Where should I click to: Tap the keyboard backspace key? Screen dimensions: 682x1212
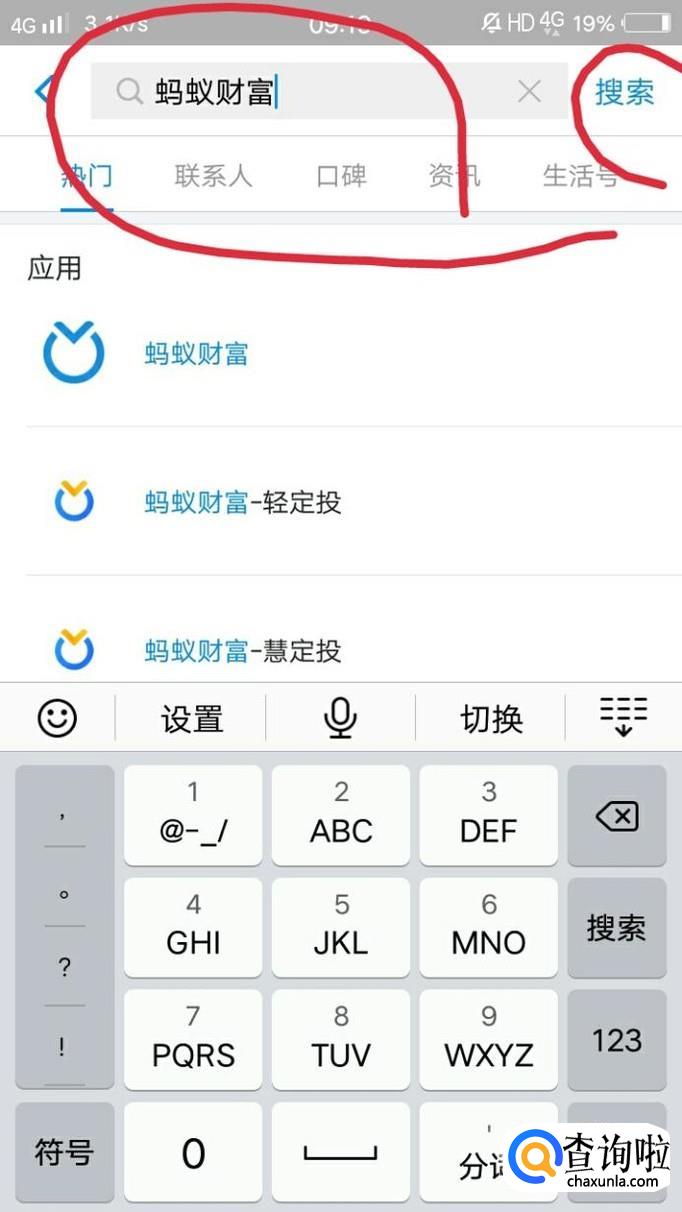tap(616, 817)
